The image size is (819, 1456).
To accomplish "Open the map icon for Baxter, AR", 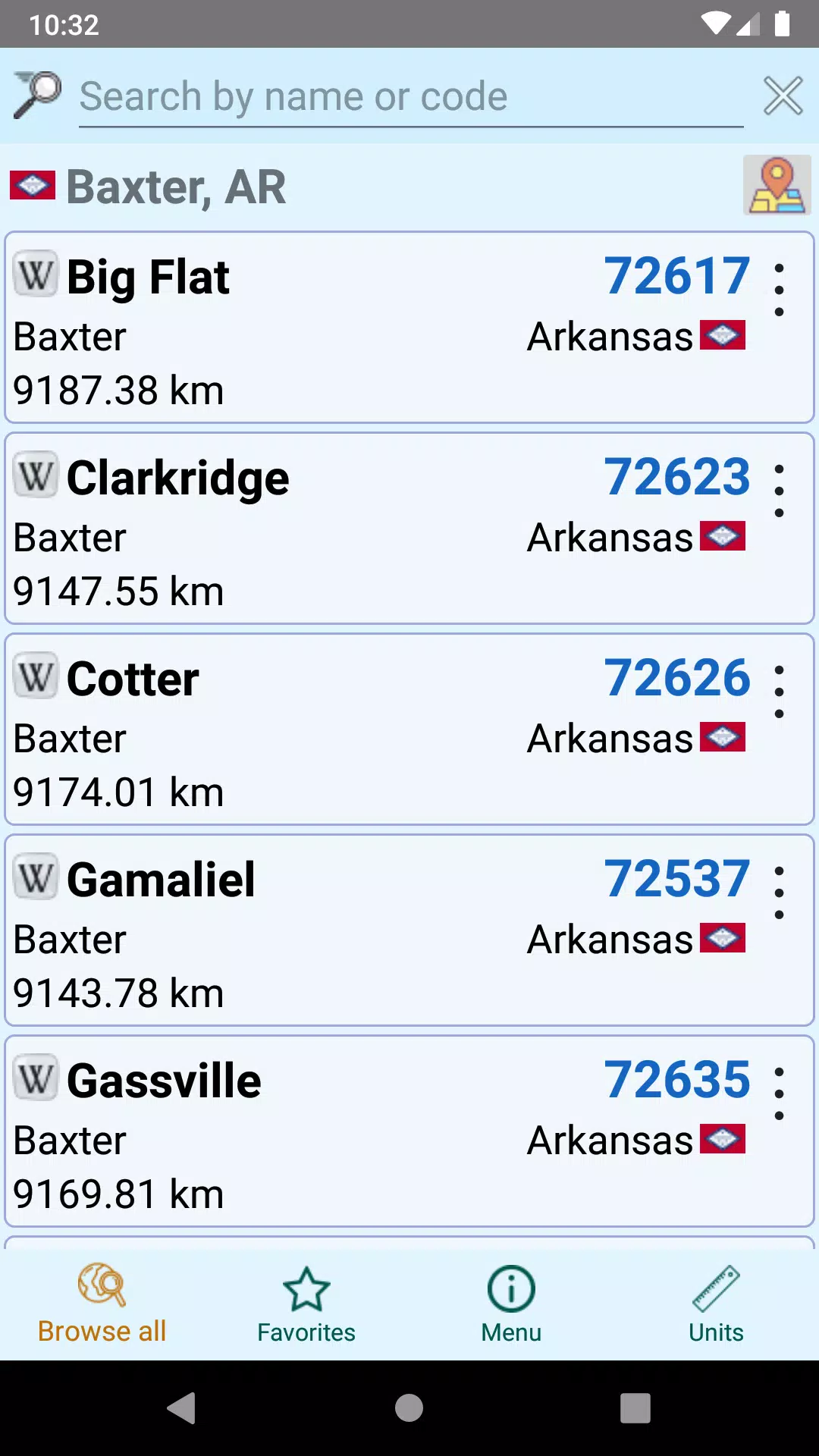I will pyautogui.click(x=777, y=185).
